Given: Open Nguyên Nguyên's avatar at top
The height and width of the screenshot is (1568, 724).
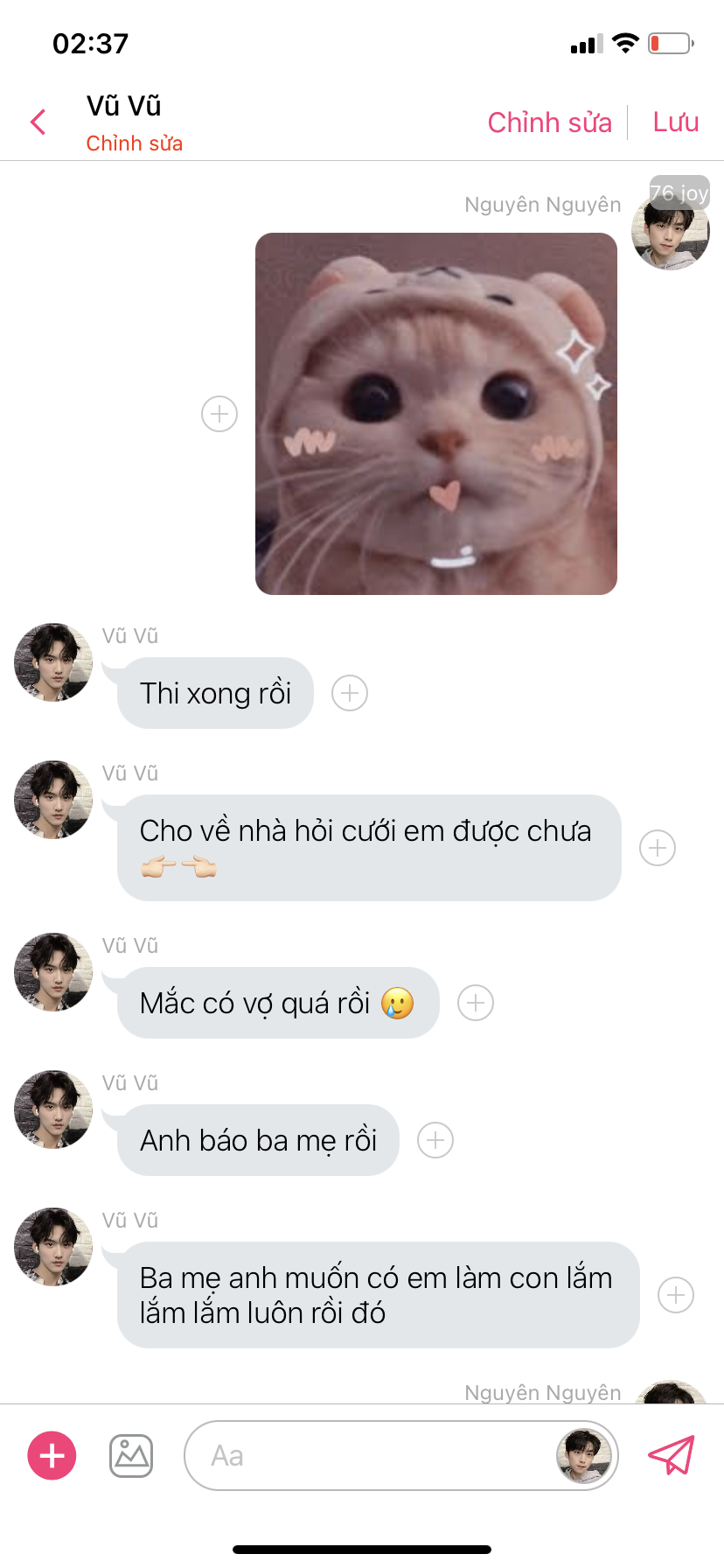Looking at the screenshot, I should click(x=671, y=231).
